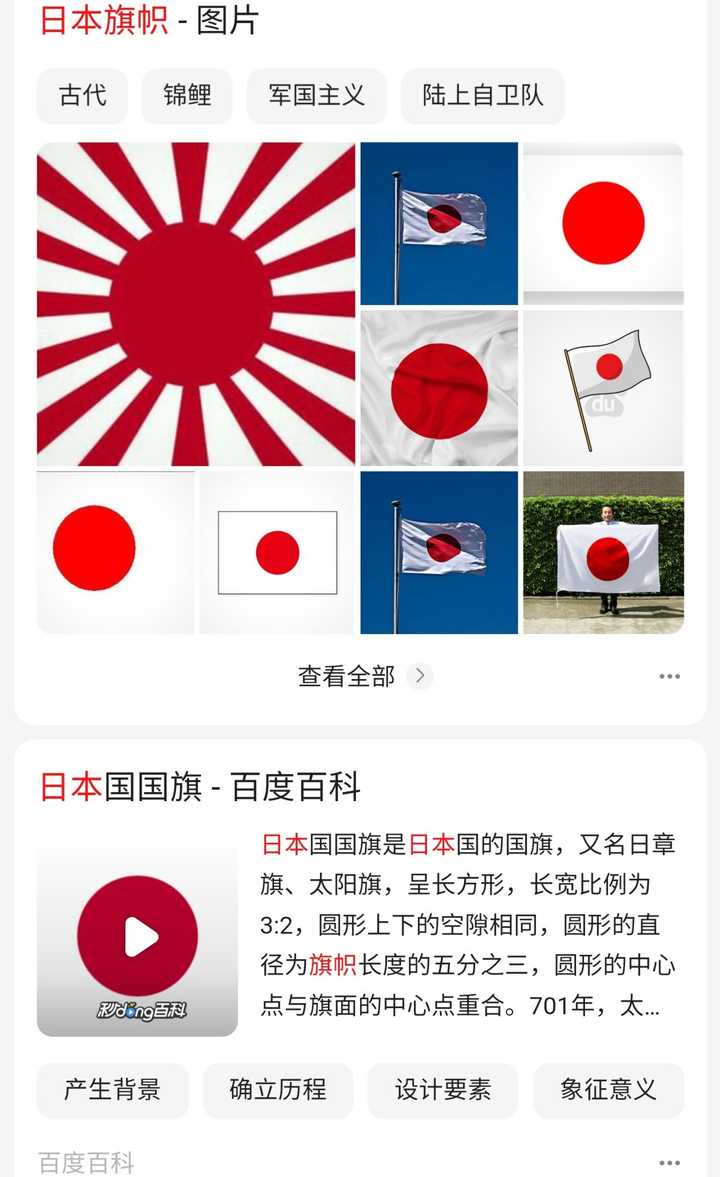
Task: Open the 日本国国旗 - 百度百科 entry
Action: [x=200, y=787]
